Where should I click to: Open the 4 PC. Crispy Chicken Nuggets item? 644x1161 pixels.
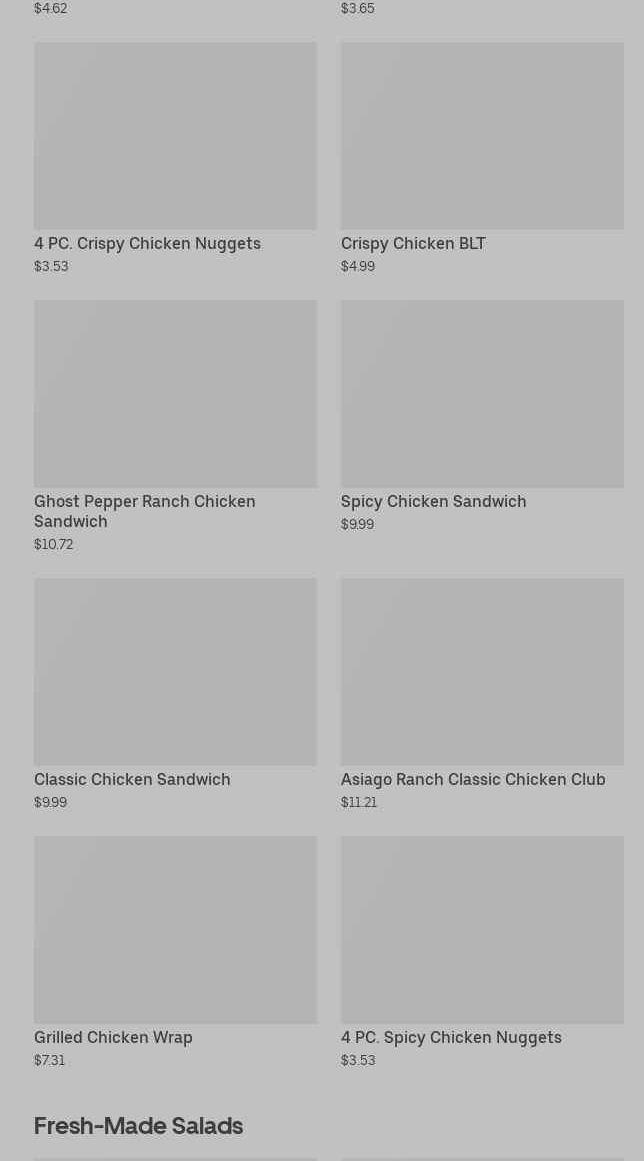tap(175, 136)
